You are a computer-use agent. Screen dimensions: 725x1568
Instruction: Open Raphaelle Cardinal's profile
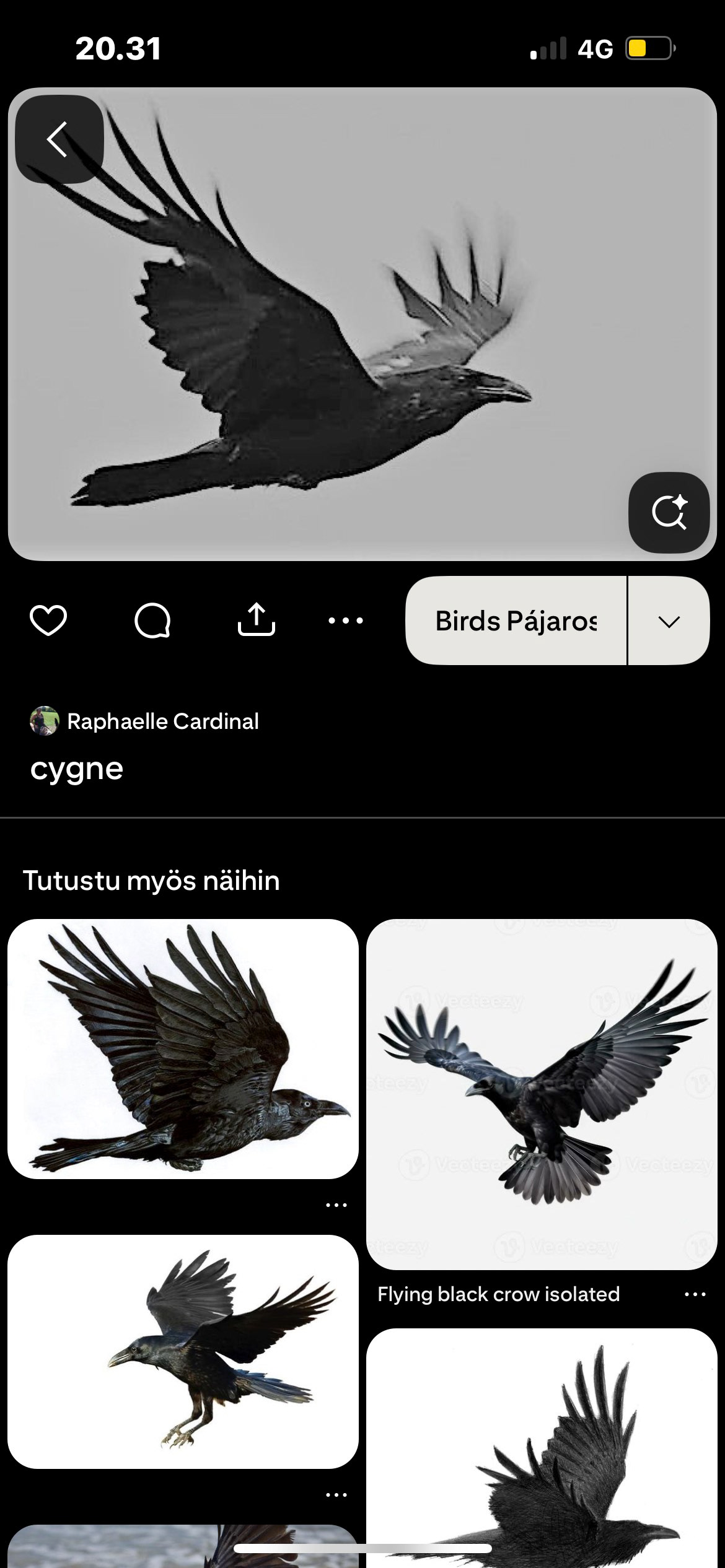coord(162,721)
